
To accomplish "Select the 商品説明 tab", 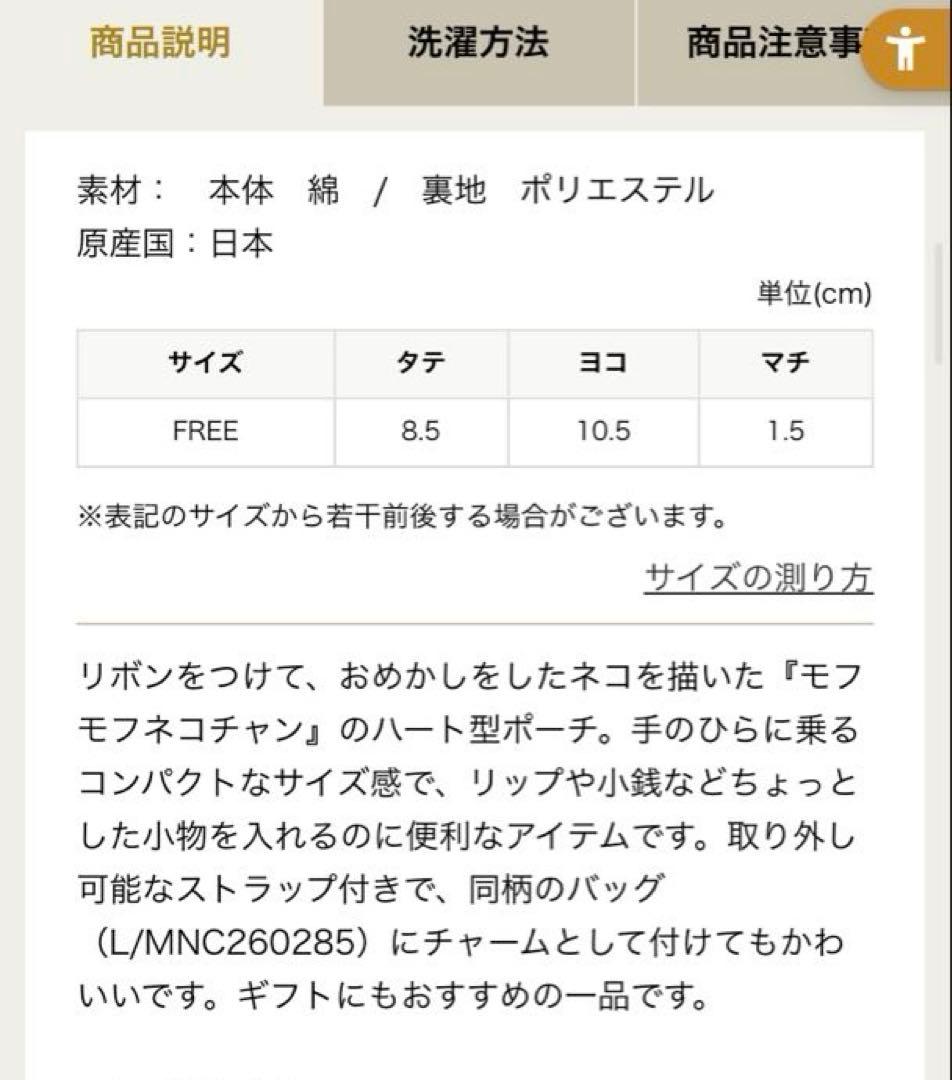I will tap(160, 45).
